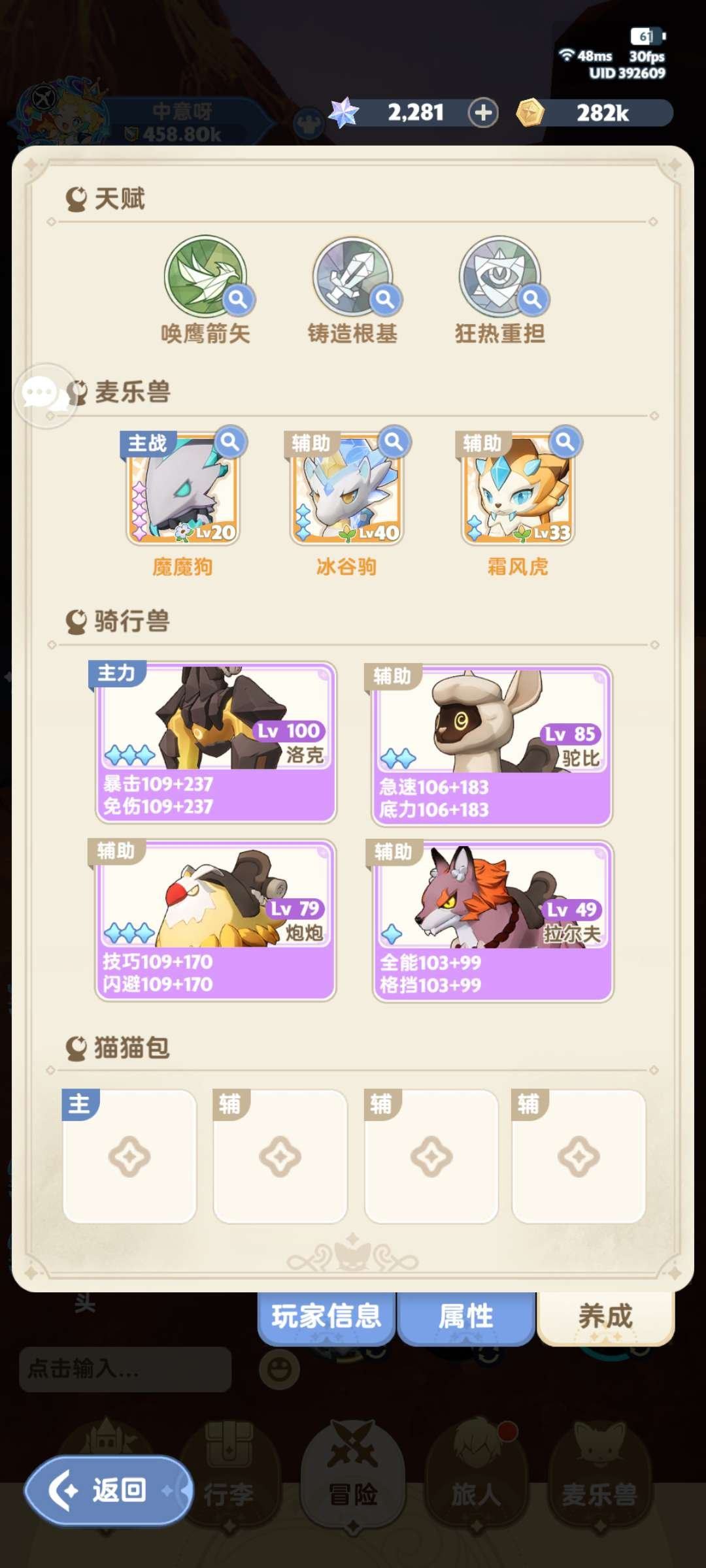
Task: Open the 狂热重担 talent icon
Action: tap(499, 278)
